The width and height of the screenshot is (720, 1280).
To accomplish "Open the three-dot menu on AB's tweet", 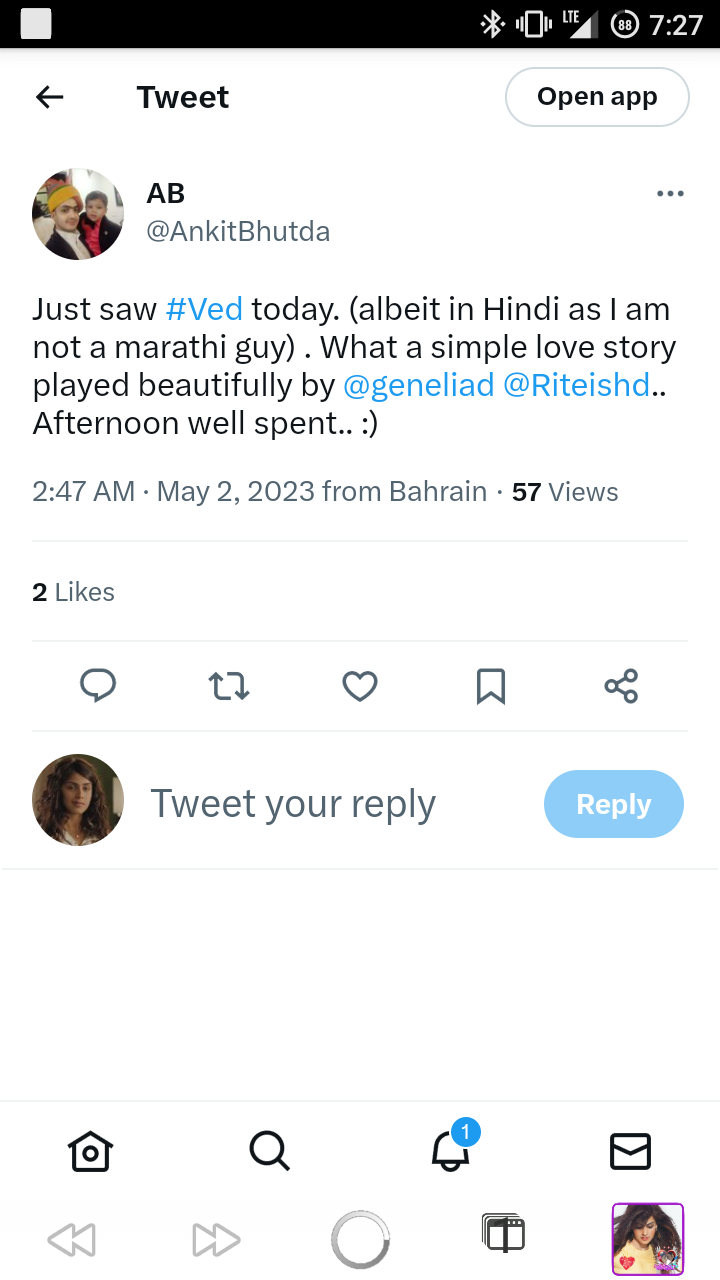I will 670,194.
